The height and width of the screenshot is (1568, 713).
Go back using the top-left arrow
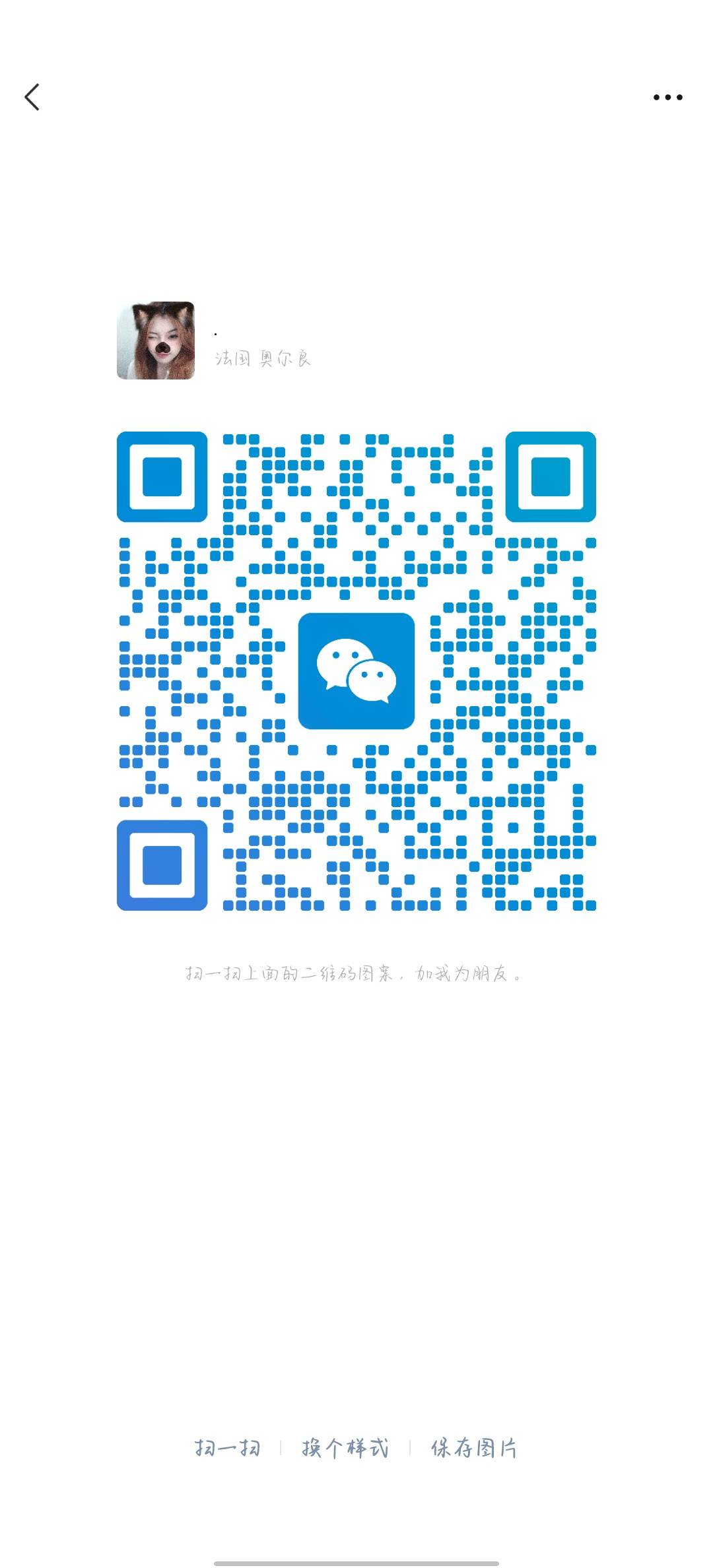[x=32, y=97]
